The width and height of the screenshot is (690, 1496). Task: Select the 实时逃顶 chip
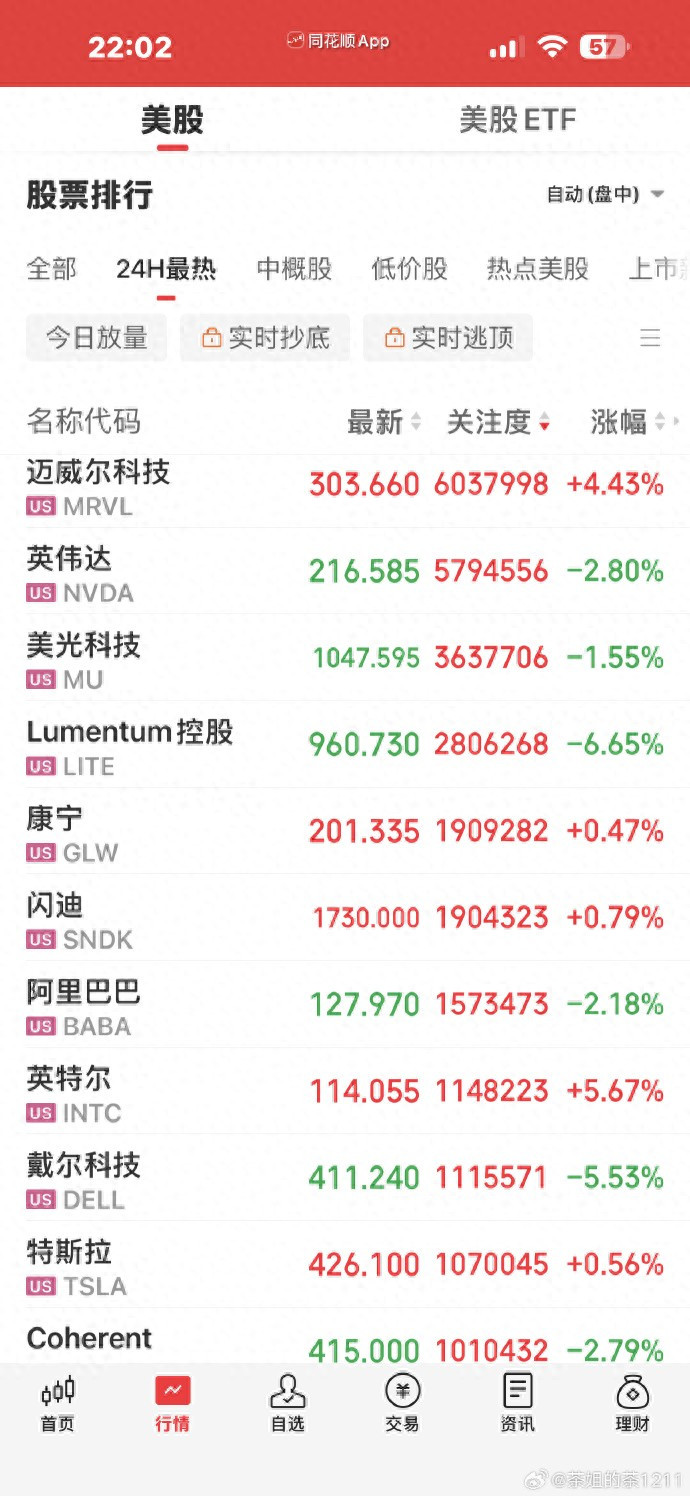tap(448, 338)
